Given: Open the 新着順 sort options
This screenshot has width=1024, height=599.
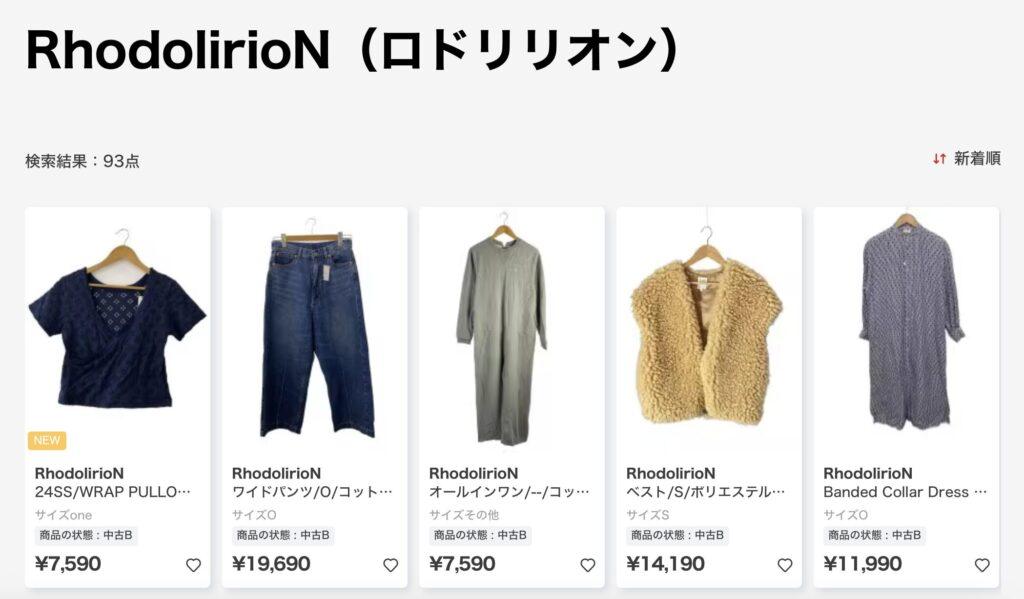Looking at the screenshot, I should [x=966, y=158].
